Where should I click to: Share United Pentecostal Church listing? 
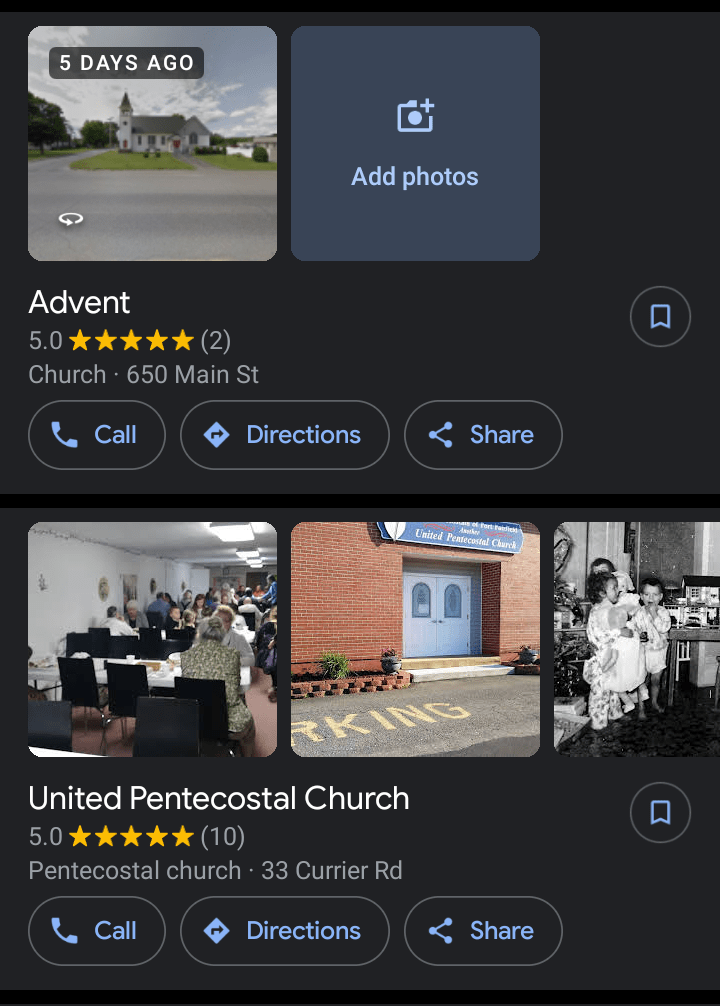point(483,931)
